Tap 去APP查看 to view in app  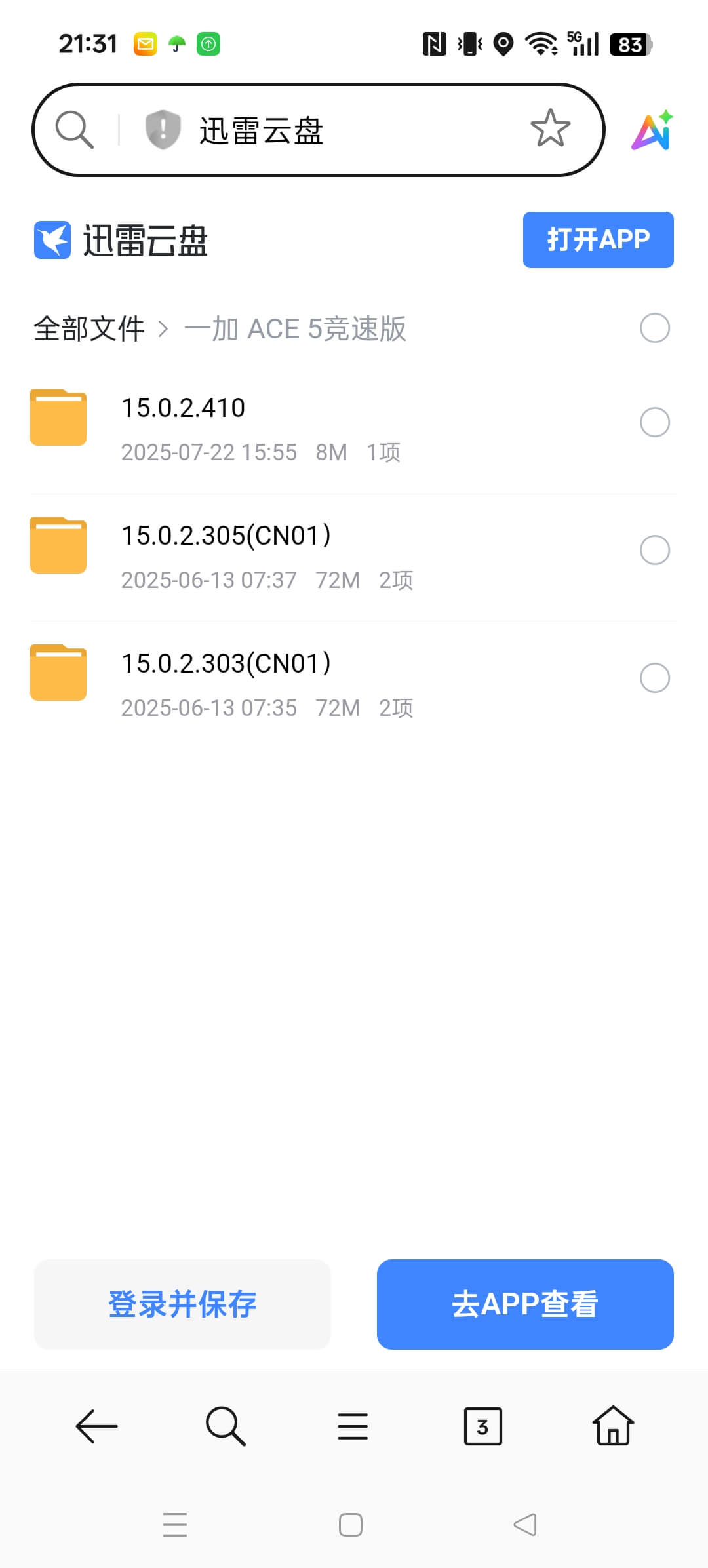tap(525, 1304)
